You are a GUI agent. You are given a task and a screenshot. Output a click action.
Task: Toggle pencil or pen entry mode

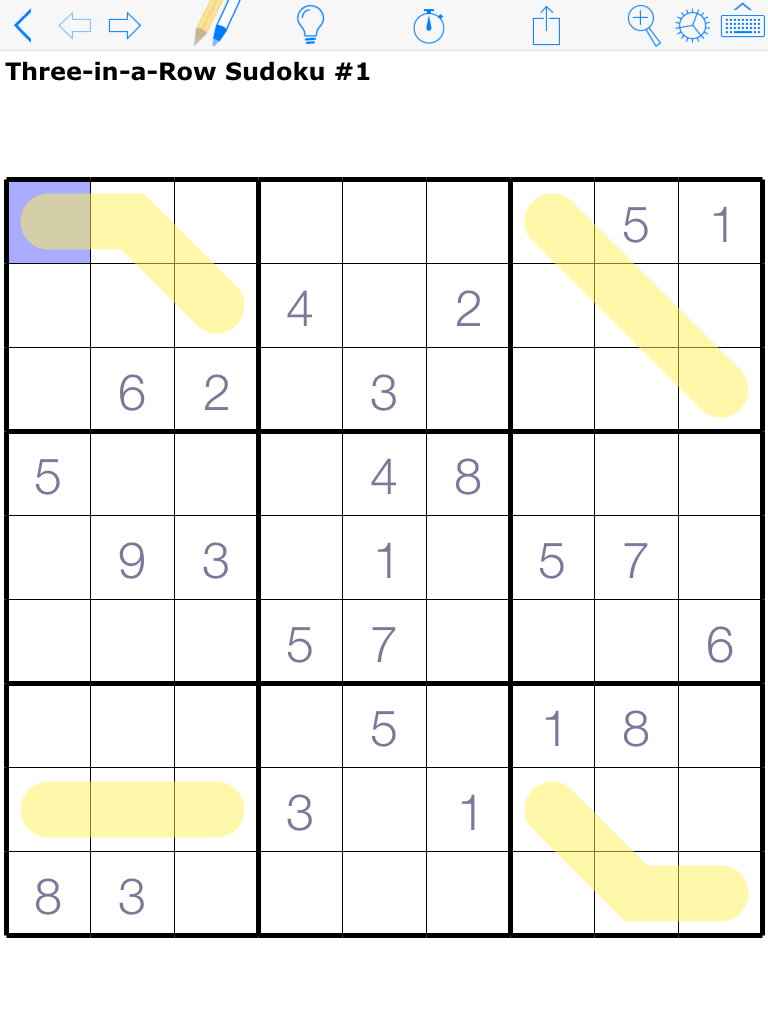(x=217, y=23)
